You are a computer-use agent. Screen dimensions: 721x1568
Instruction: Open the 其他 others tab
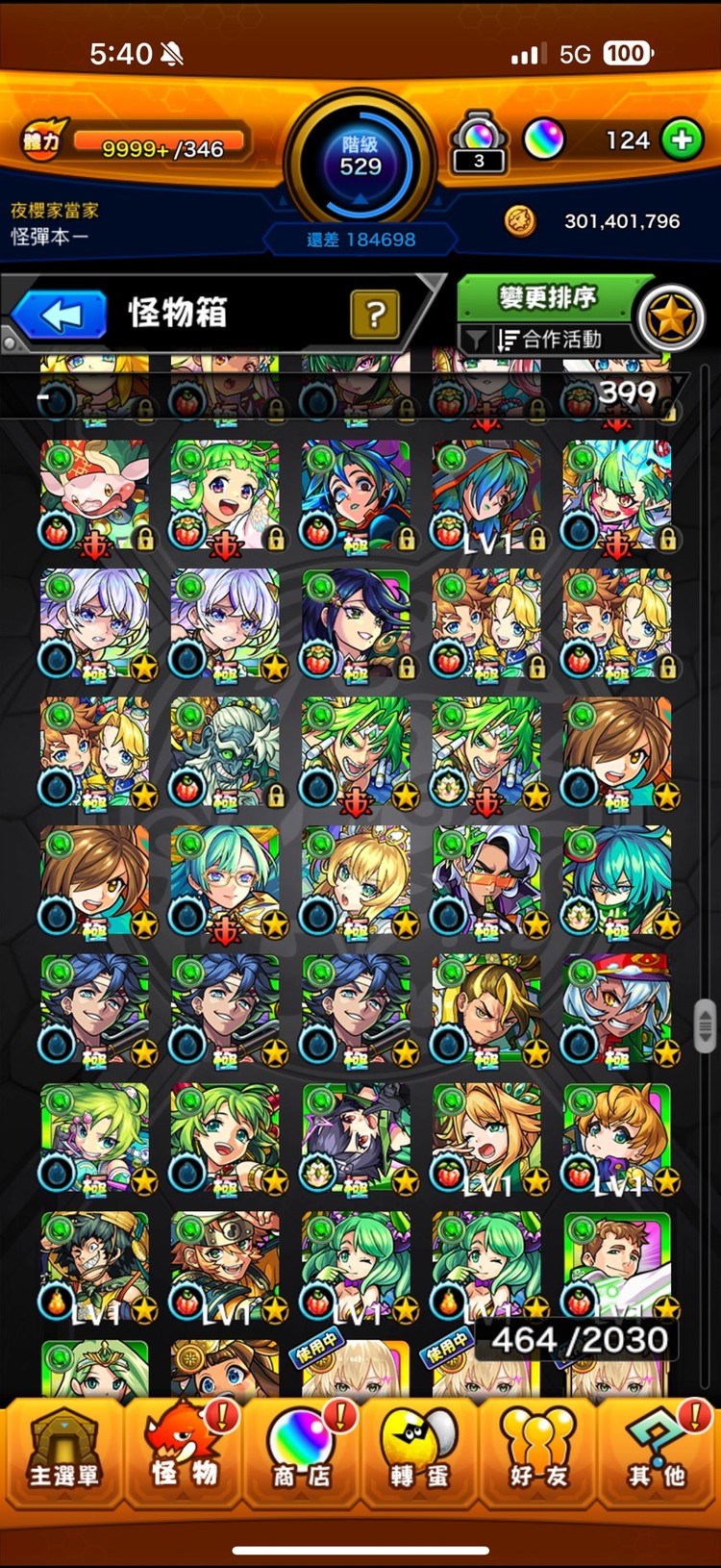657,1453
